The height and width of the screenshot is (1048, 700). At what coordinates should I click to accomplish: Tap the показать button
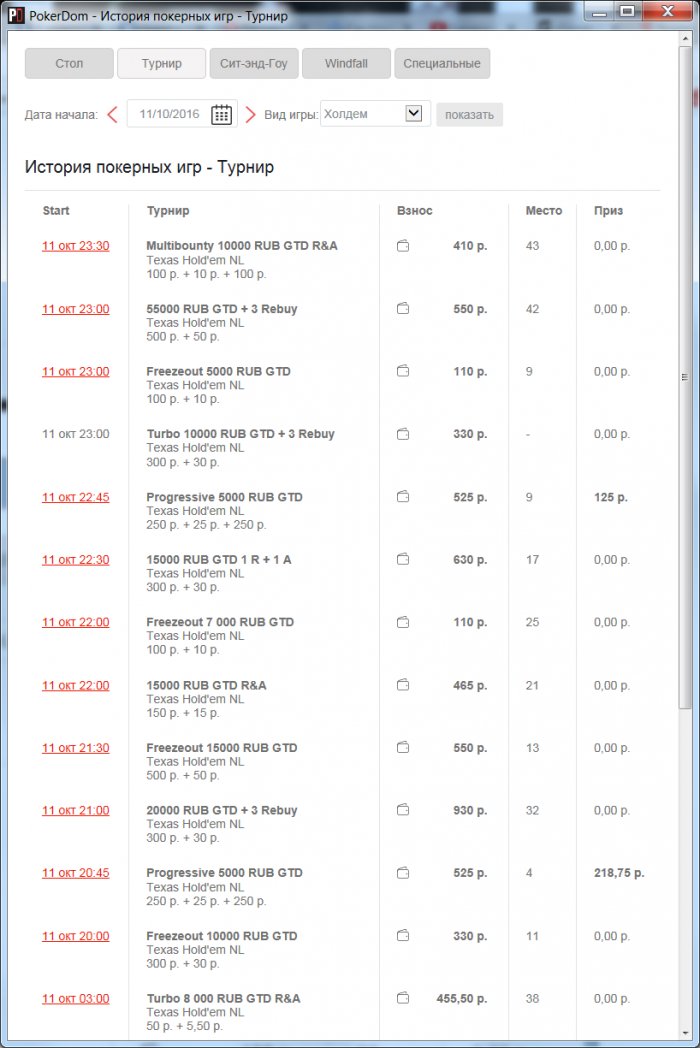pyautogui.click(x=469, y=114)
